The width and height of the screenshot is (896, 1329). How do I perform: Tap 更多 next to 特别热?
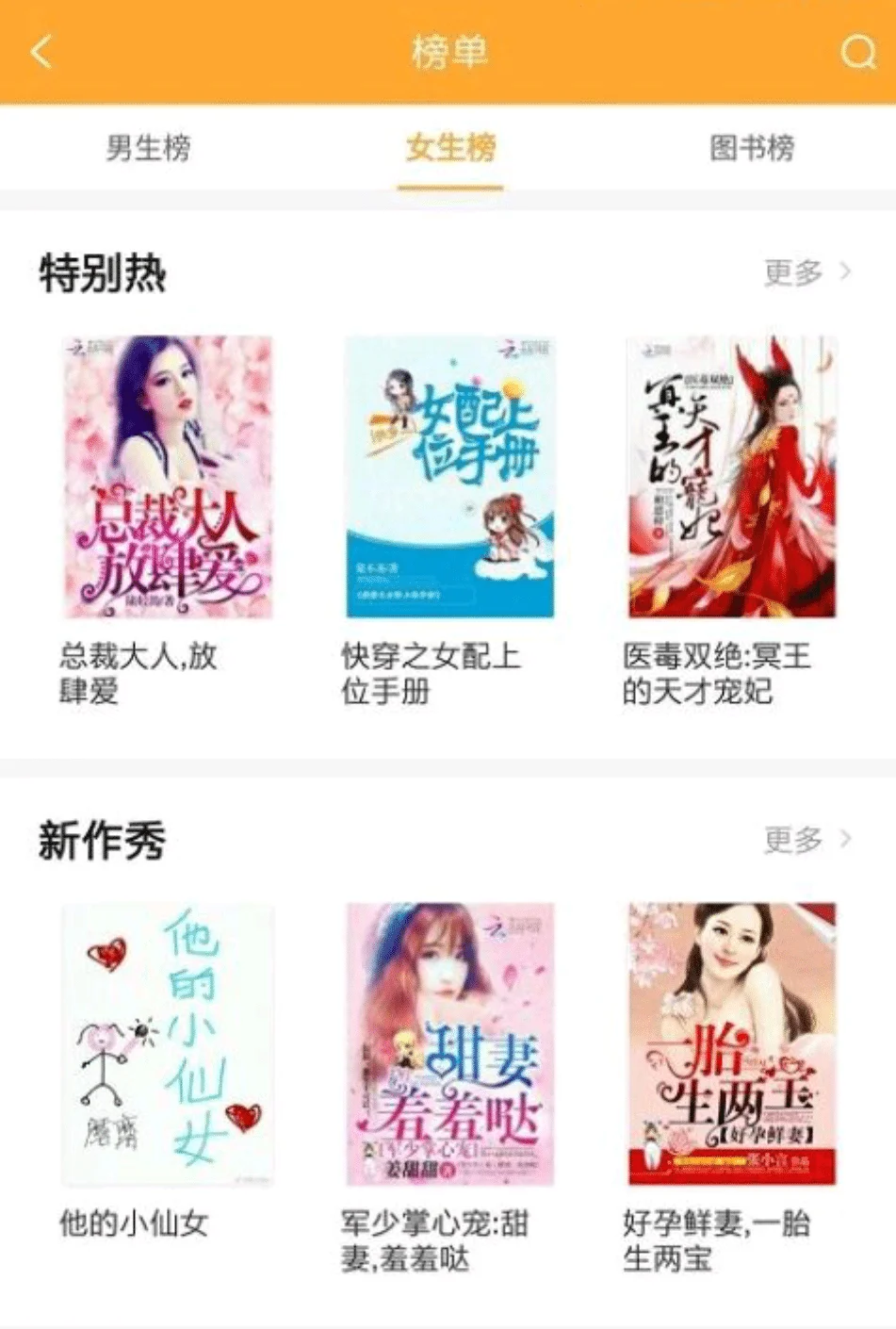click(806, 273)
